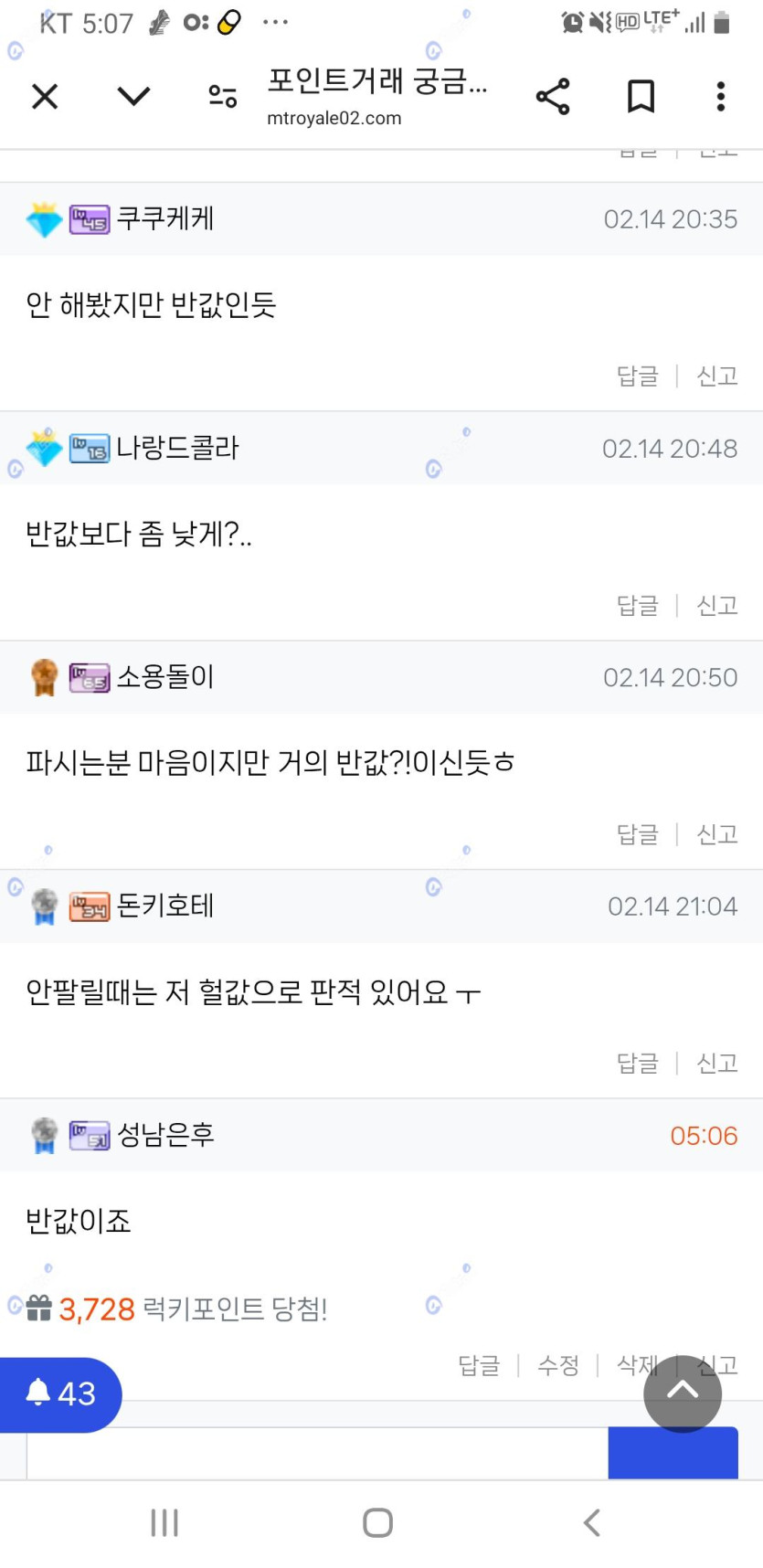
Task: Reply (답글) to 나랑드콜라's comment
Action: click(637, 606)
